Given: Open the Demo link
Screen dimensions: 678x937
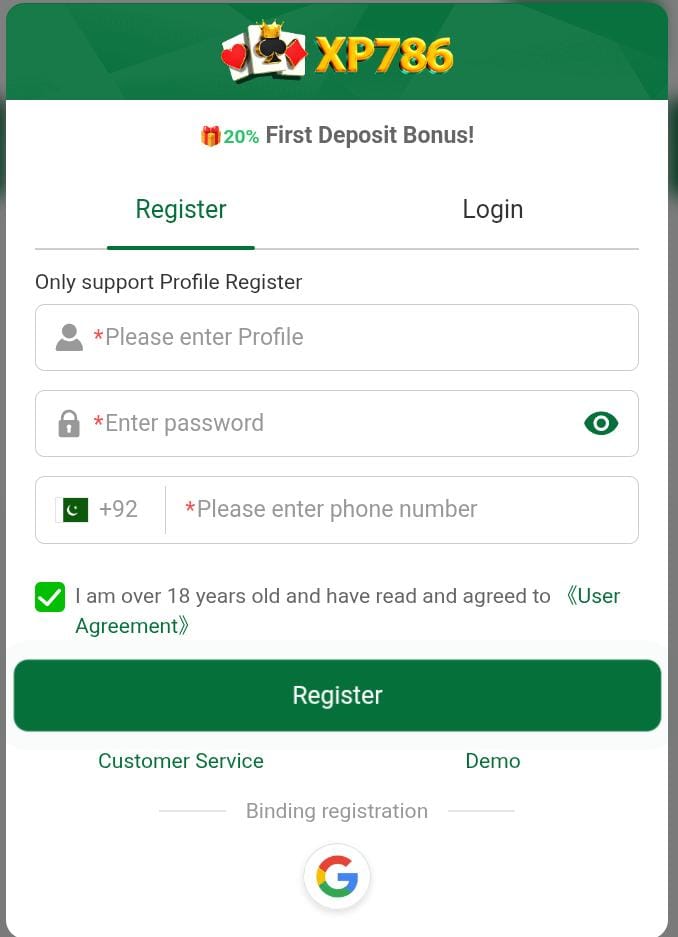Looking at the screenshot, I should 493,761.
